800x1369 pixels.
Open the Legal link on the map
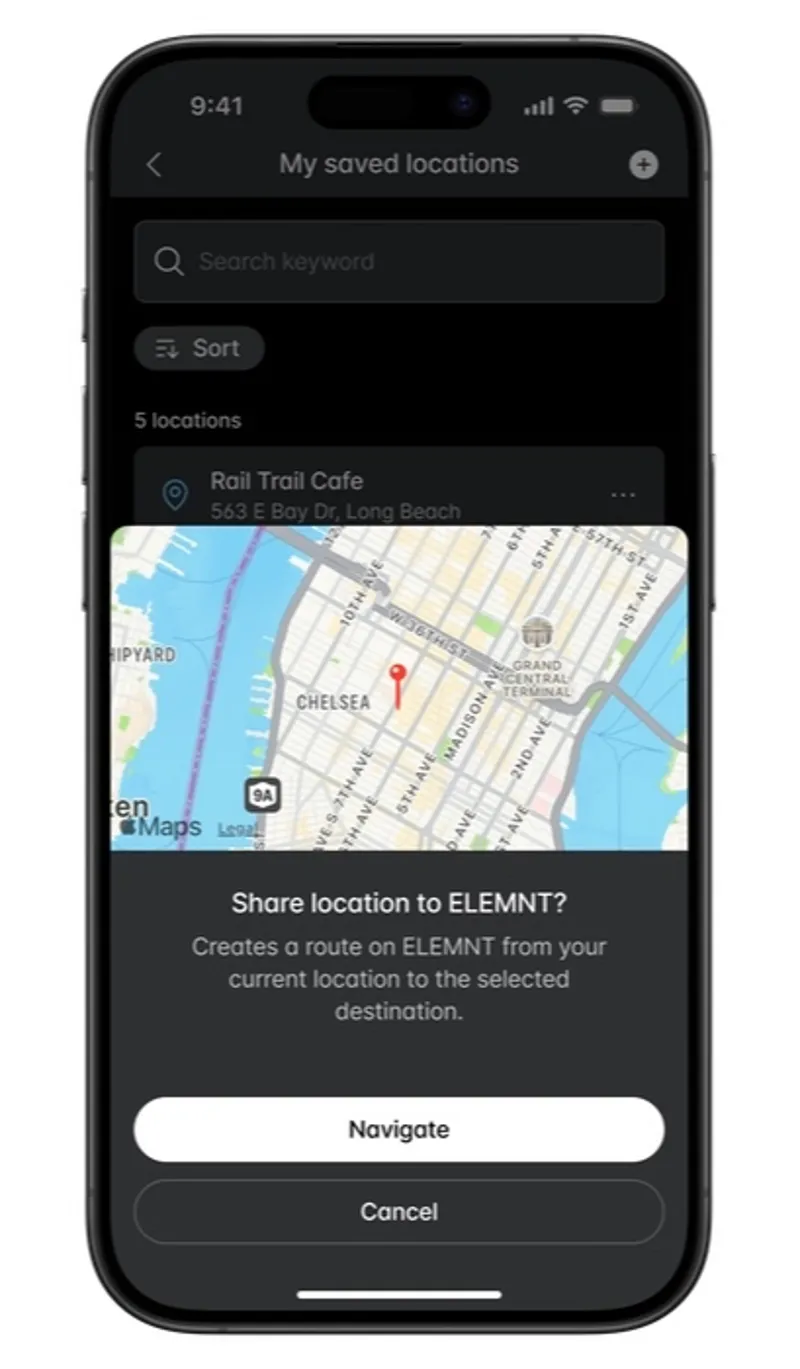238,829
